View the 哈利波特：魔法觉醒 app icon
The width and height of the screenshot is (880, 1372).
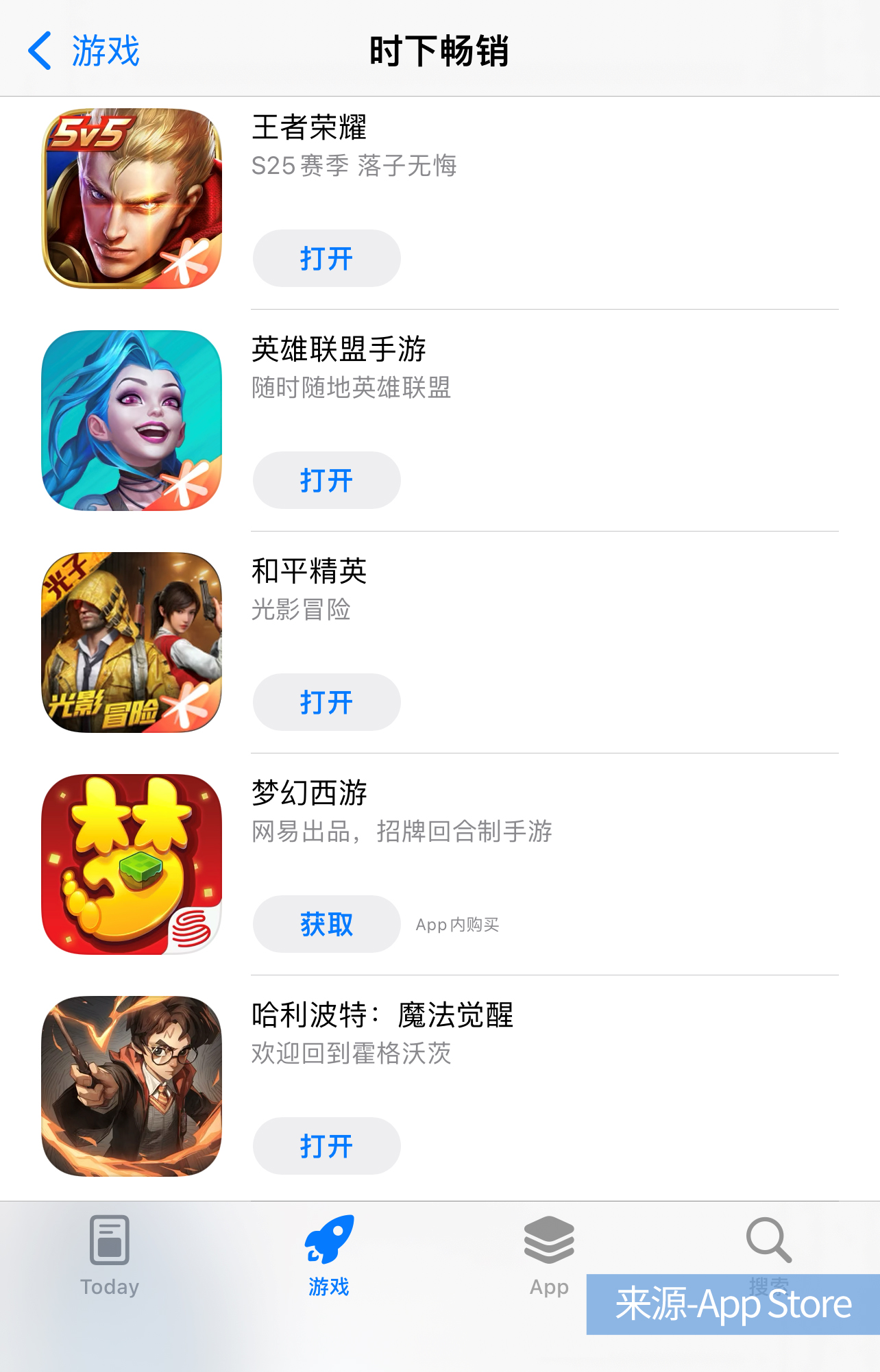pyautogui.click(x=132, y=1086)
